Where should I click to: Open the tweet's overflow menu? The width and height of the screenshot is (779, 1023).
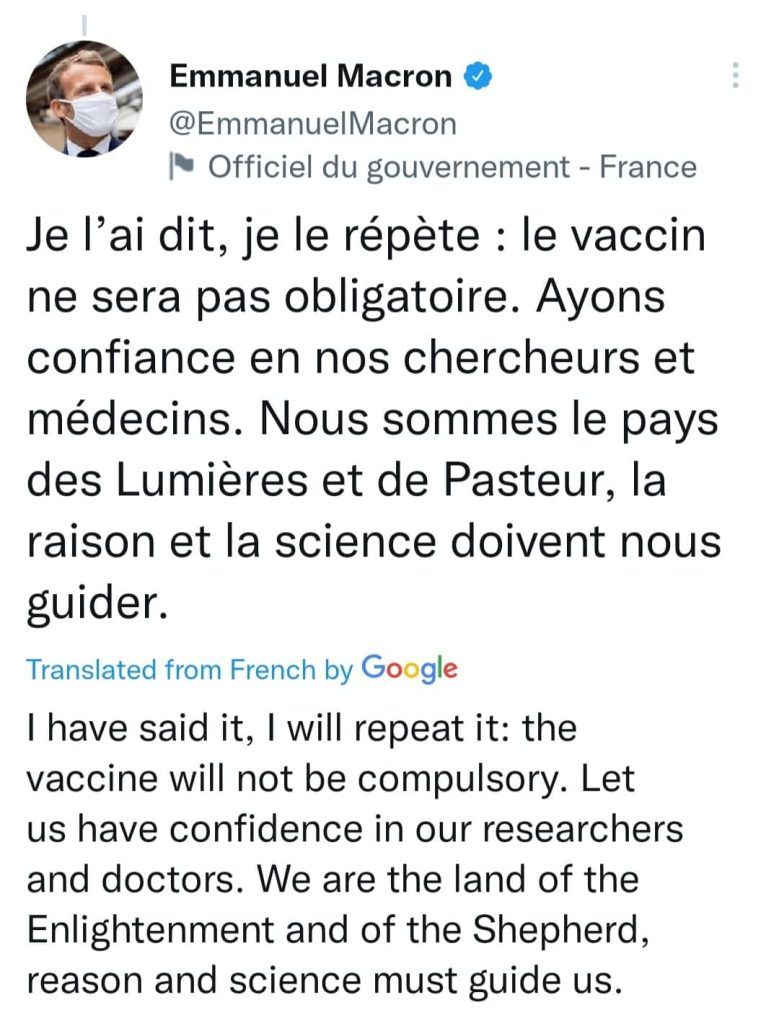click(x=736, y=77)
